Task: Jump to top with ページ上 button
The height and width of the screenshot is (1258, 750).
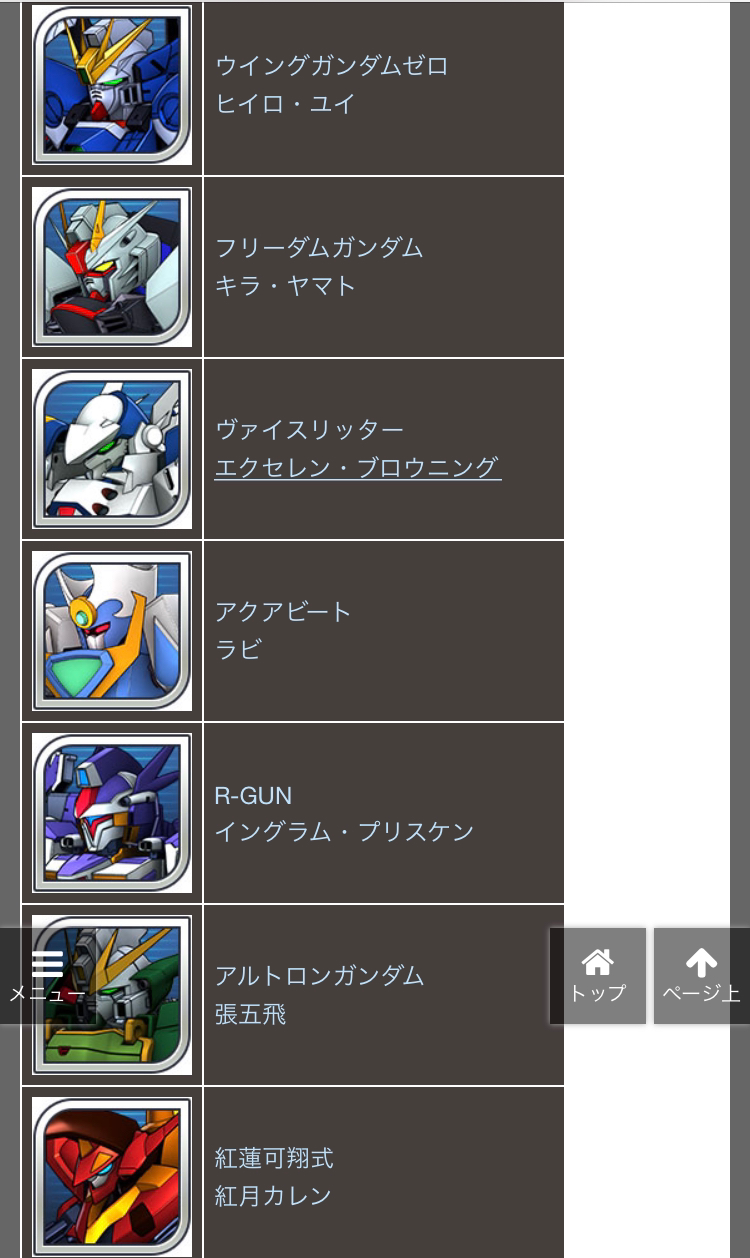Action: (702, 976)
